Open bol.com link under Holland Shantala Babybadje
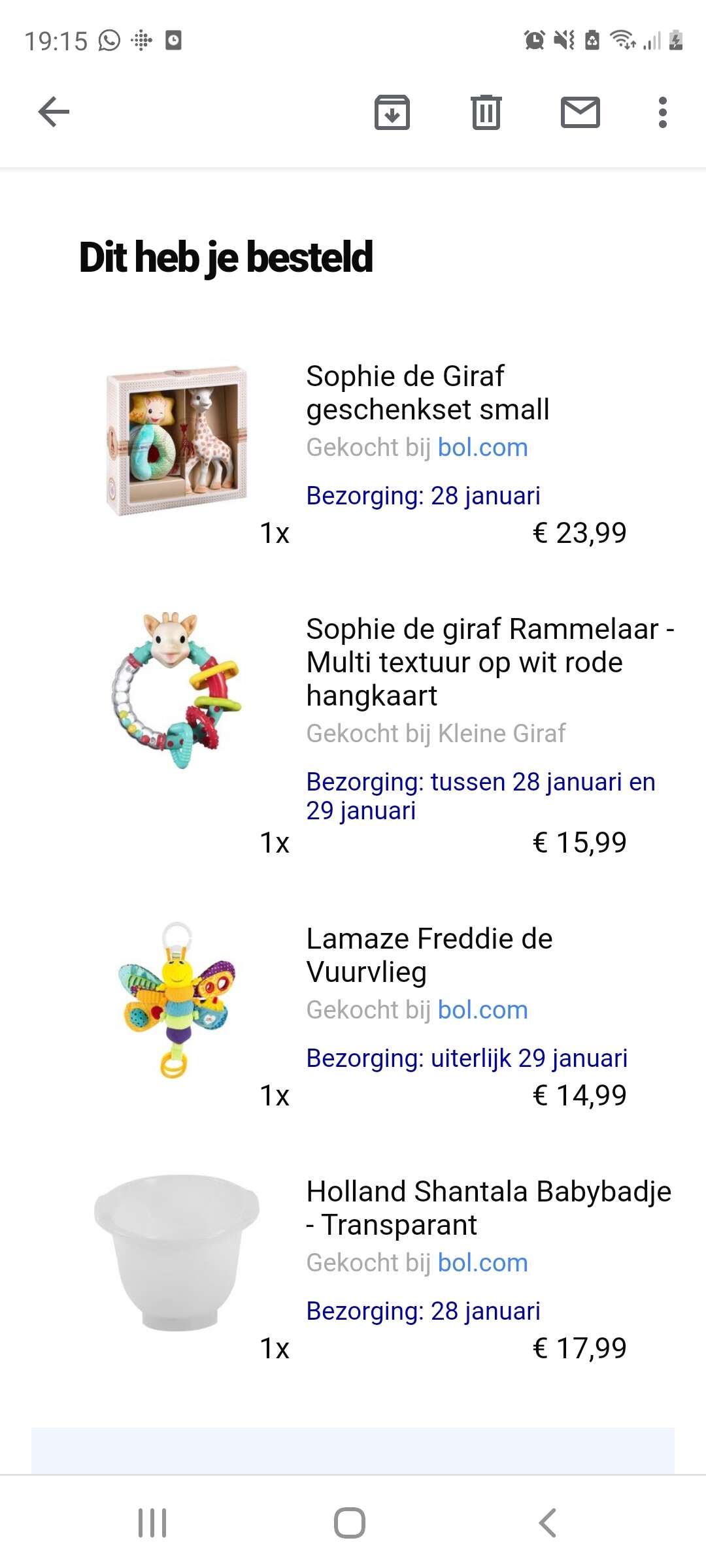706x1568 pixels. point(482,1263)
